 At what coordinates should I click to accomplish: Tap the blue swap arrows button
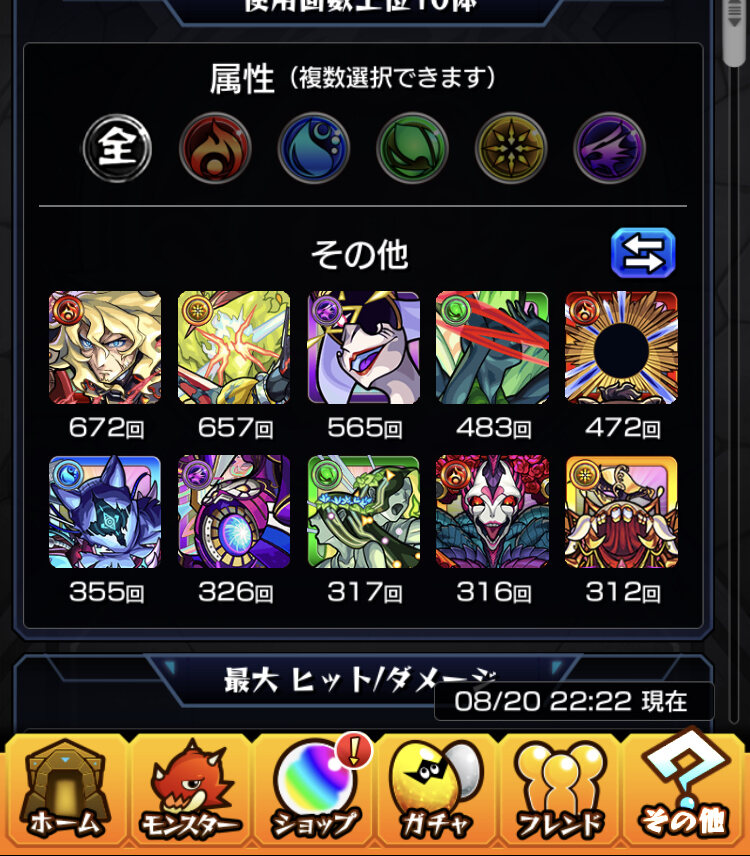(x=643, y=253)
